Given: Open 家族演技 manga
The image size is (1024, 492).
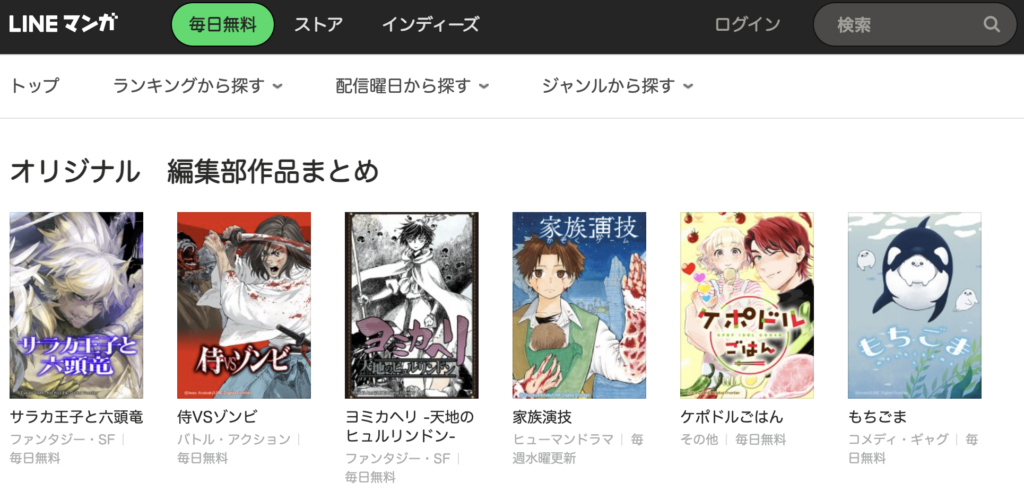Looking at the screenshot, I should click(x=579, y=305).
